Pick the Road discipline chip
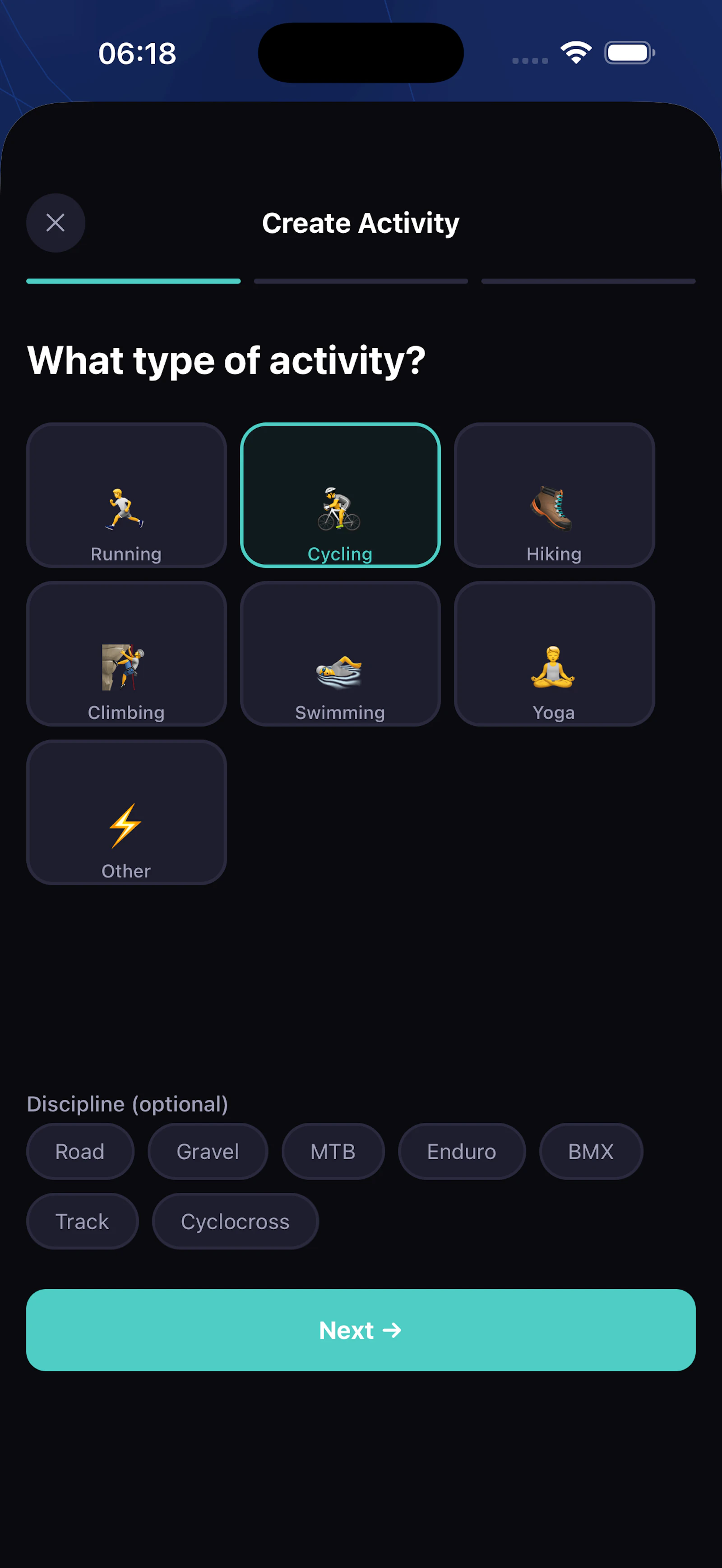Image resolution: width=722 pixels, height=1568 pixels. pos(80,1152)
